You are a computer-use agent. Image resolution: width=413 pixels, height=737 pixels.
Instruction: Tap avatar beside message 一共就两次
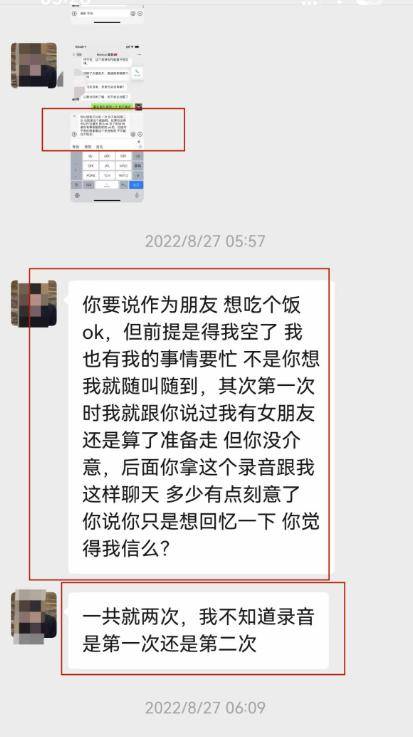coord(34,614)
